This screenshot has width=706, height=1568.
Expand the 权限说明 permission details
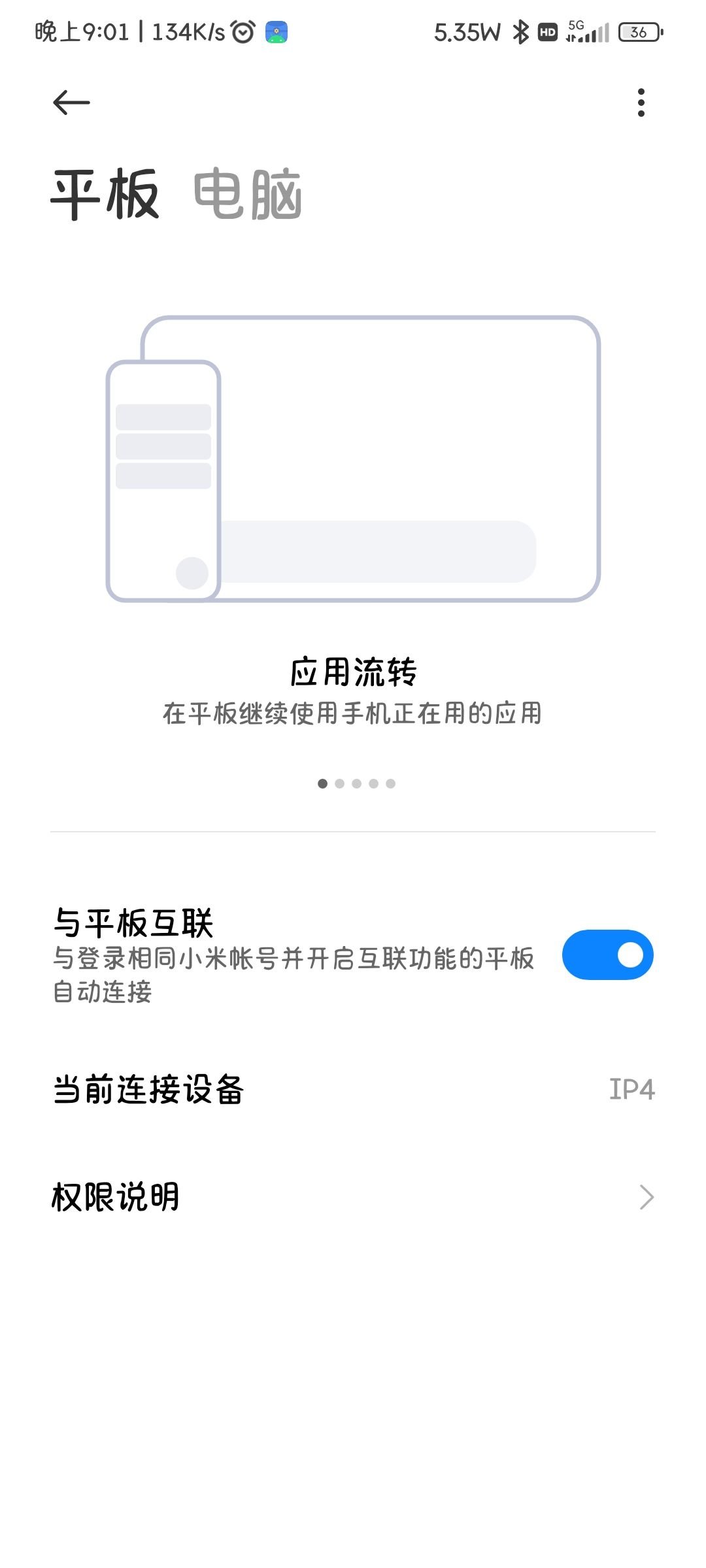353,1197
